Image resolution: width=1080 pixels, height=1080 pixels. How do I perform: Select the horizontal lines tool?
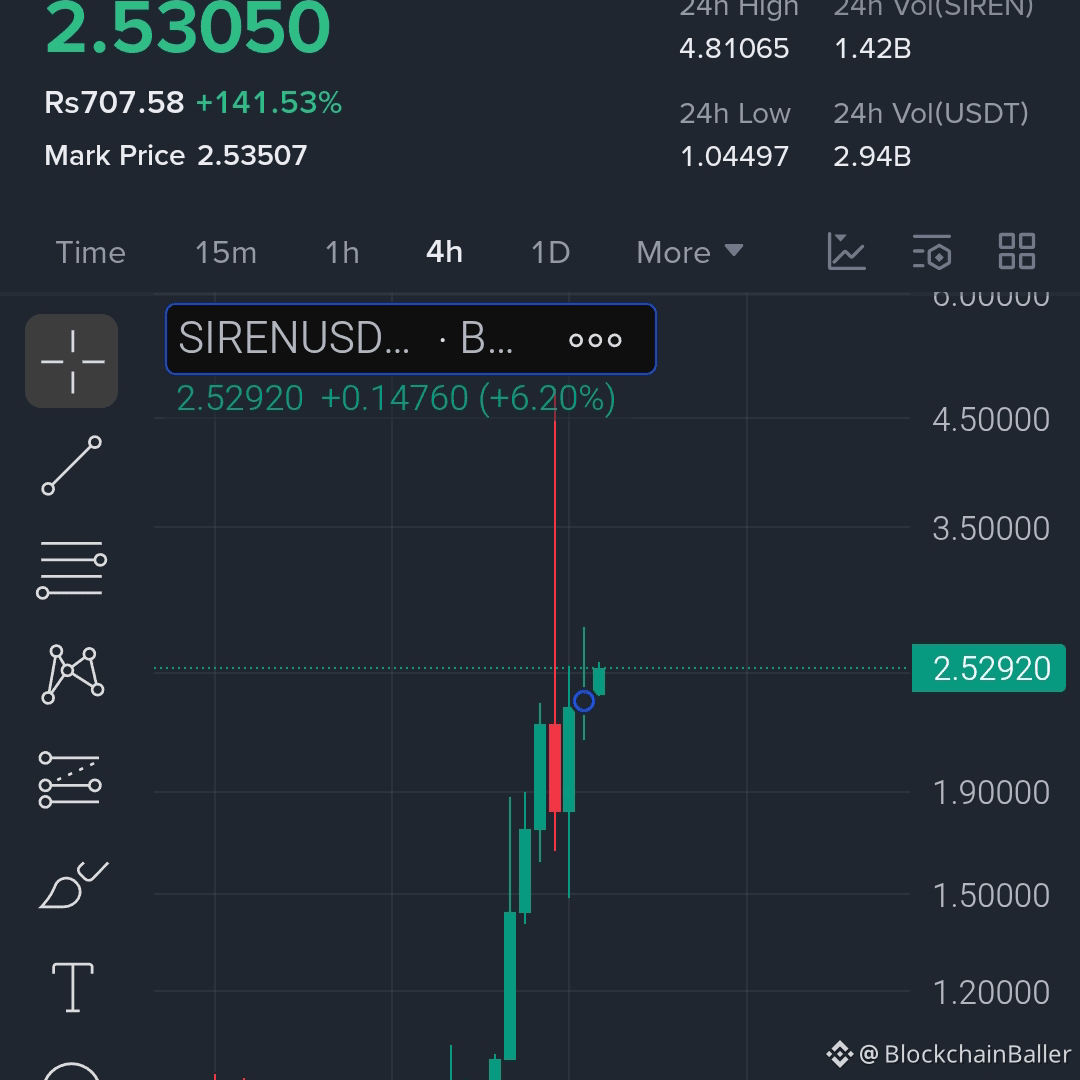coord(72,570)
